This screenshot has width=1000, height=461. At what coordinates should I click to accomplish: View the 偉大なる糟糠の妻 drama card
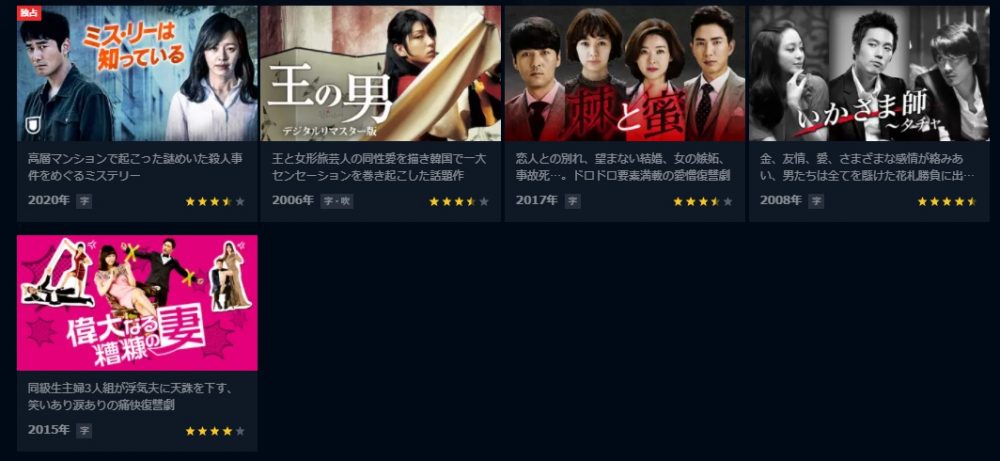click(137, 303)
